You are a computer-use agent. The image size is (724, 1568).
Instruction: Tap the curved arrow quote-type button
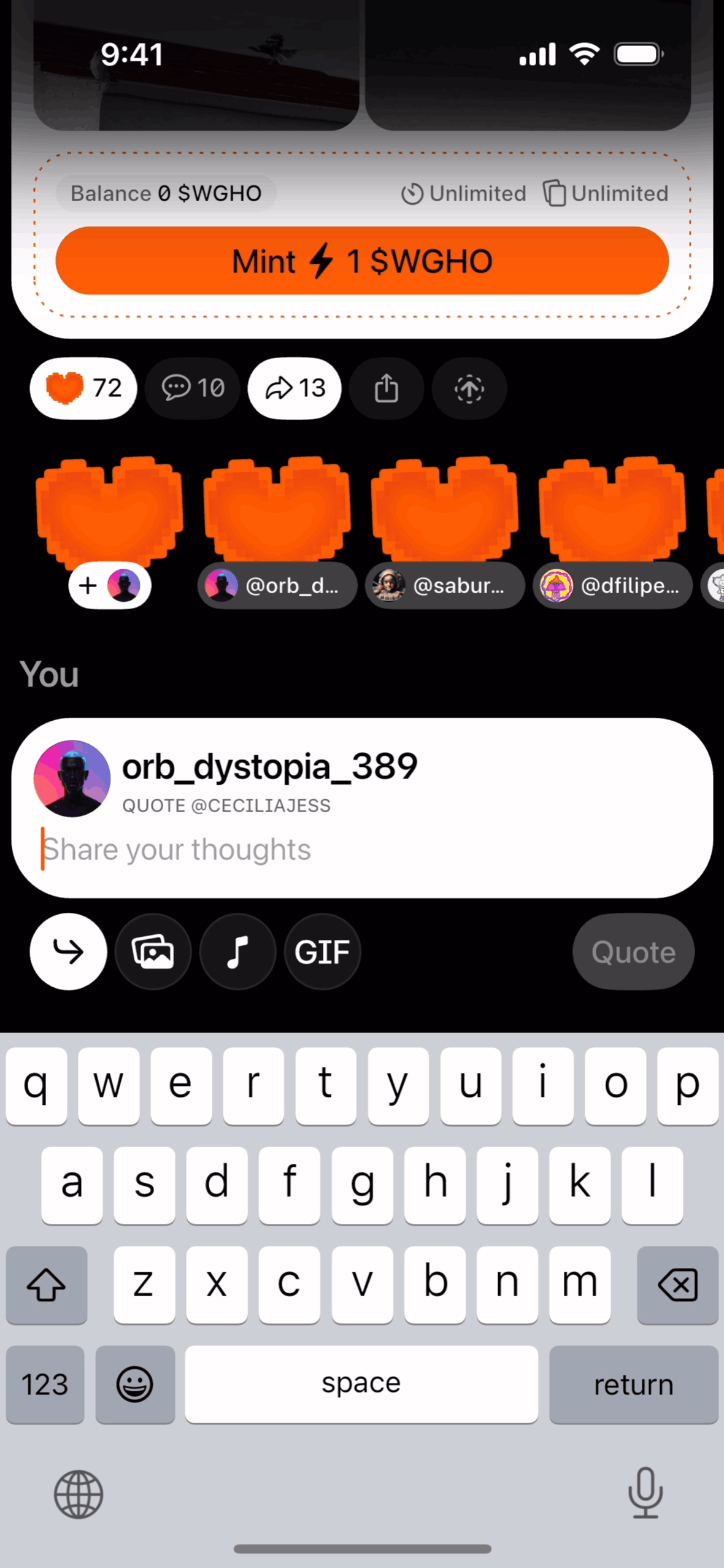(x=68, y=951)
